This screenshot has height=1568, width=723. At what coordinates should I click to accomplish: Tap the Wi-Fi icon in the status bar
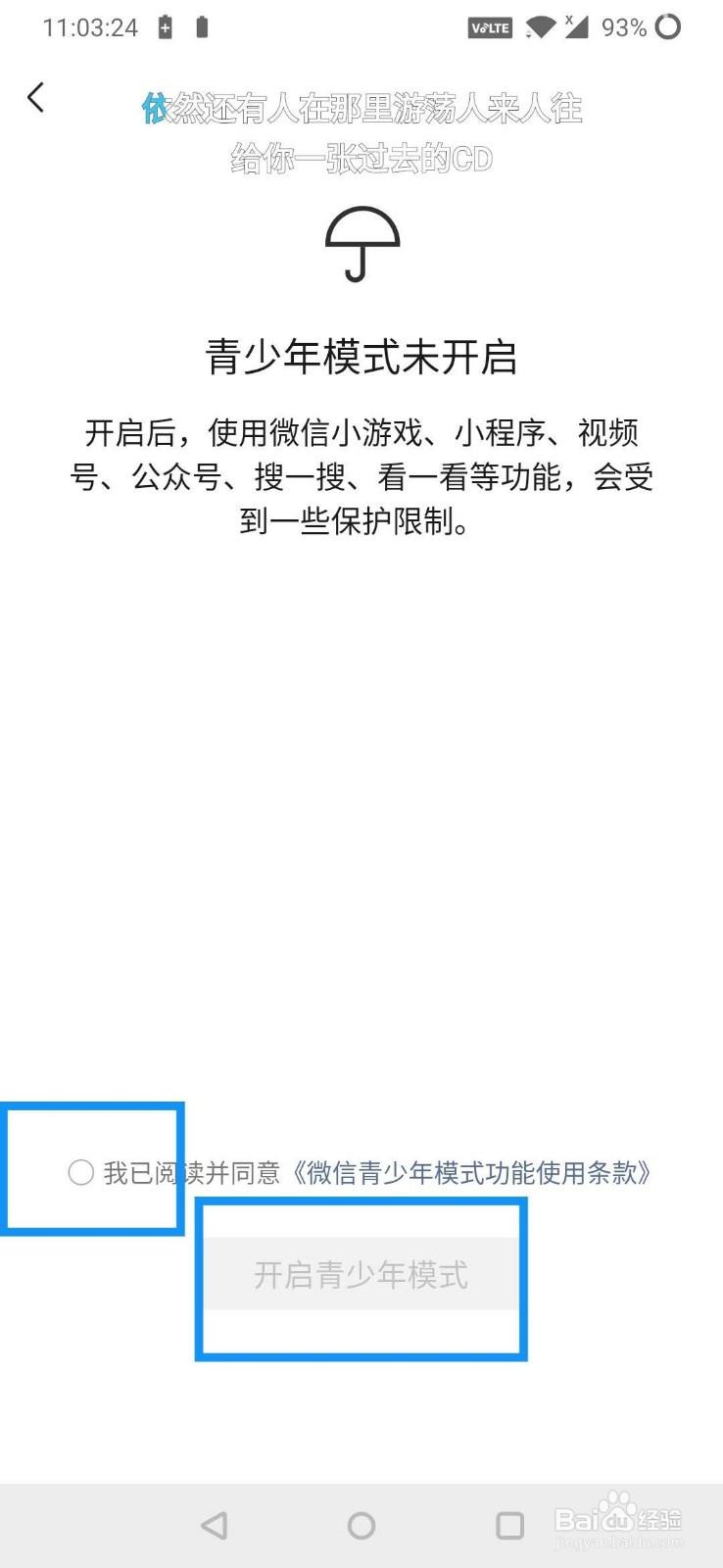(539, 27)
